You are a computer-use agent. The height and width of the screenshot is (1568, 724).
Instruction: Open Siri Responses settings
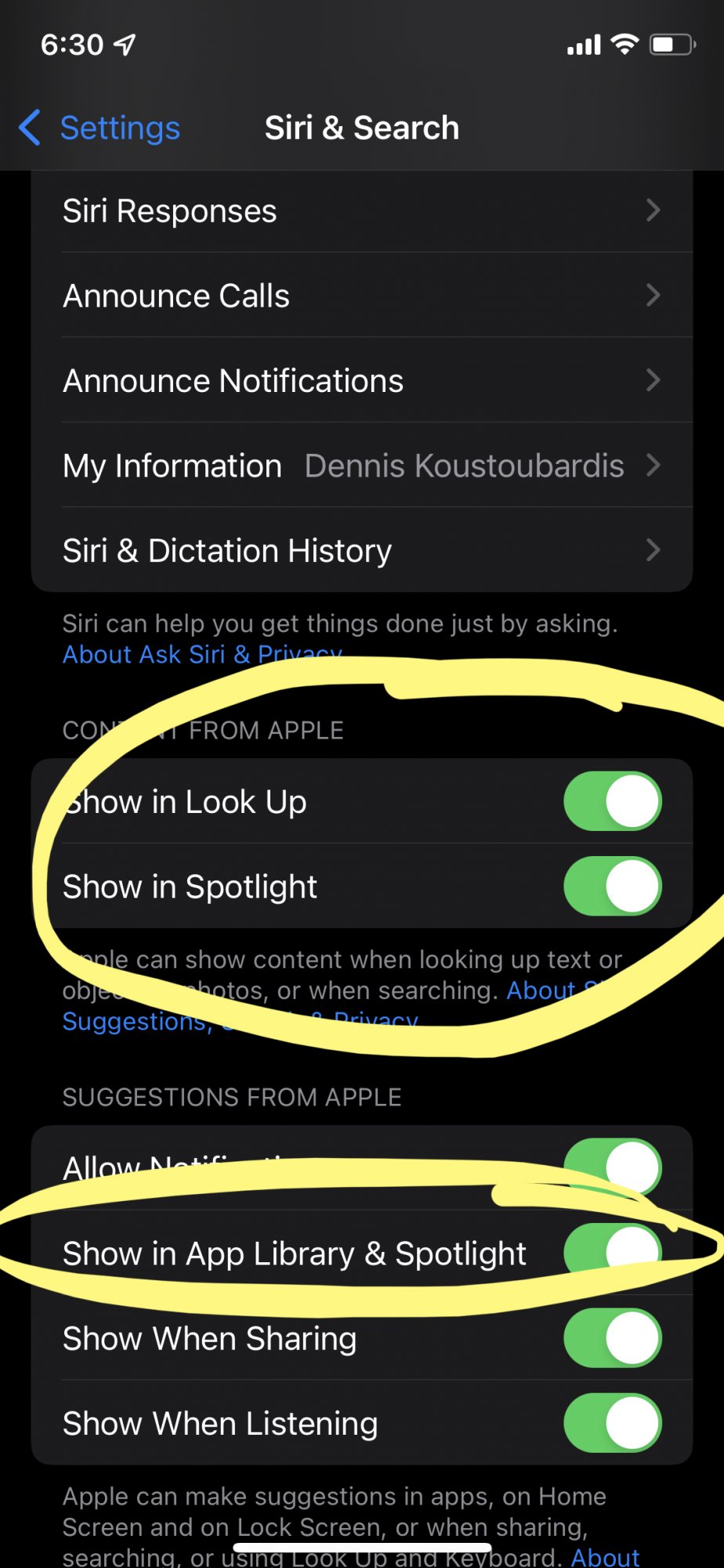(x=360, y=211)
